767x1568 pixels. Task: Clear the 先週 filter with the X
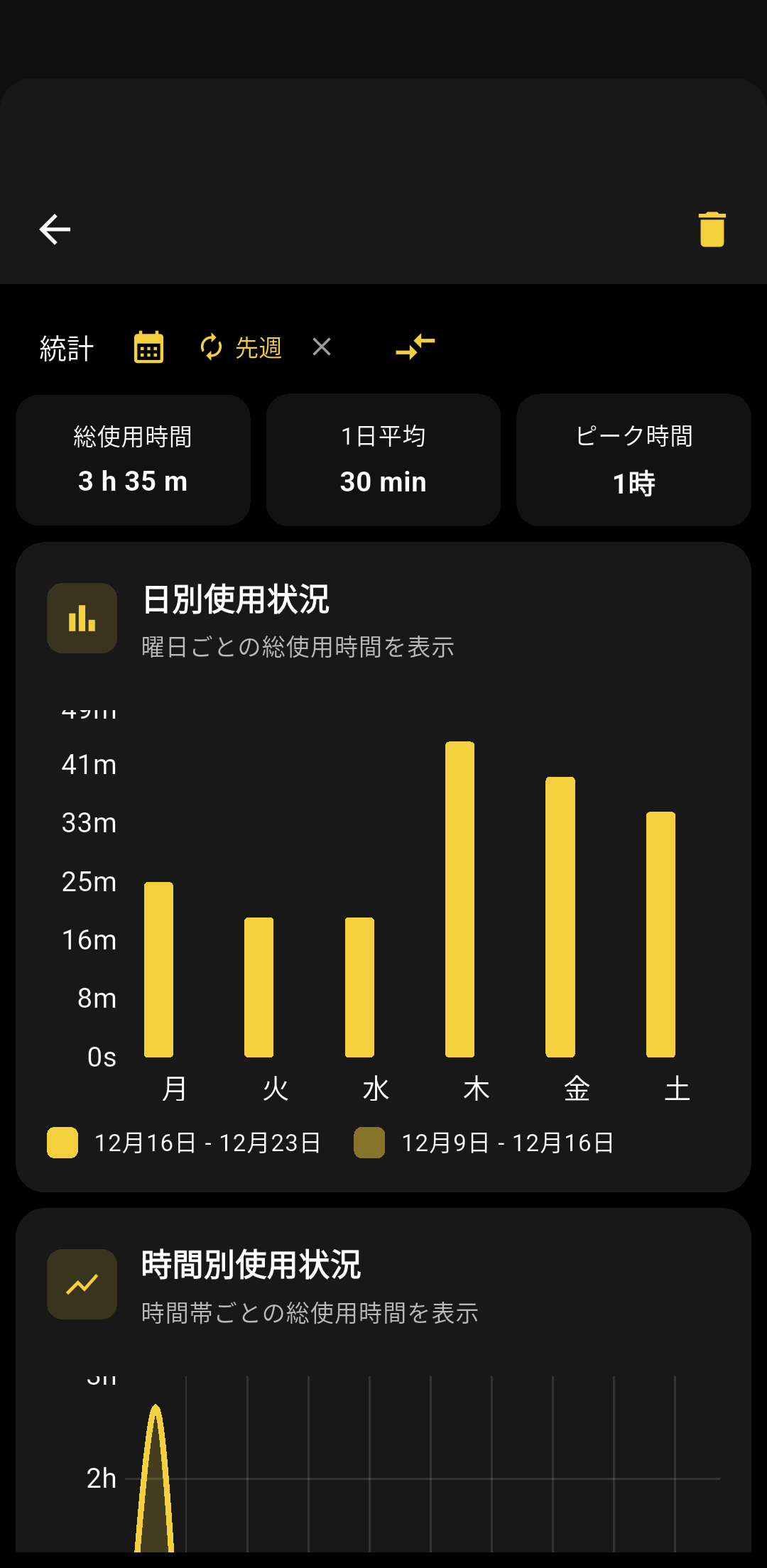(322, 347)
